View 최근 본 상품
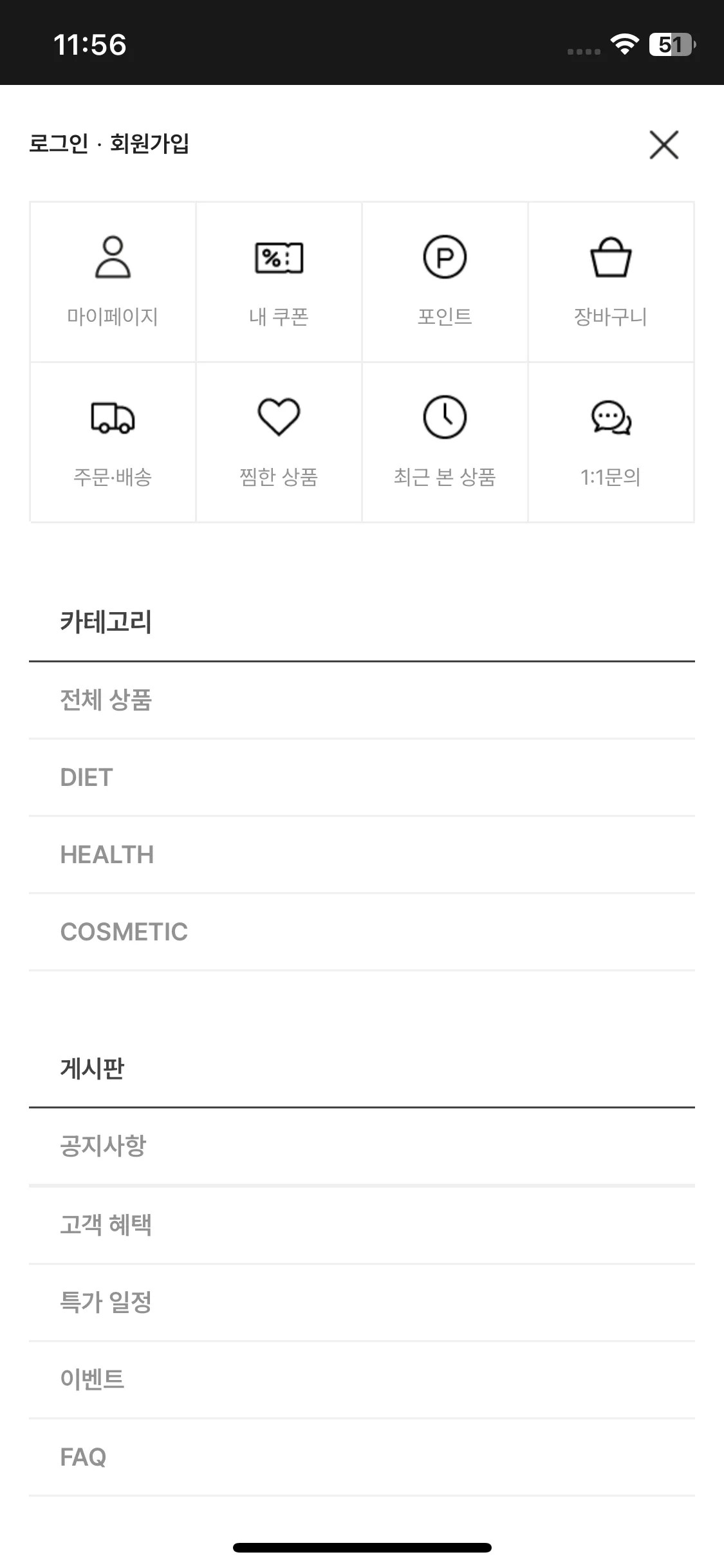Screen dimensions: 724x1568 (x=445, y=442)
